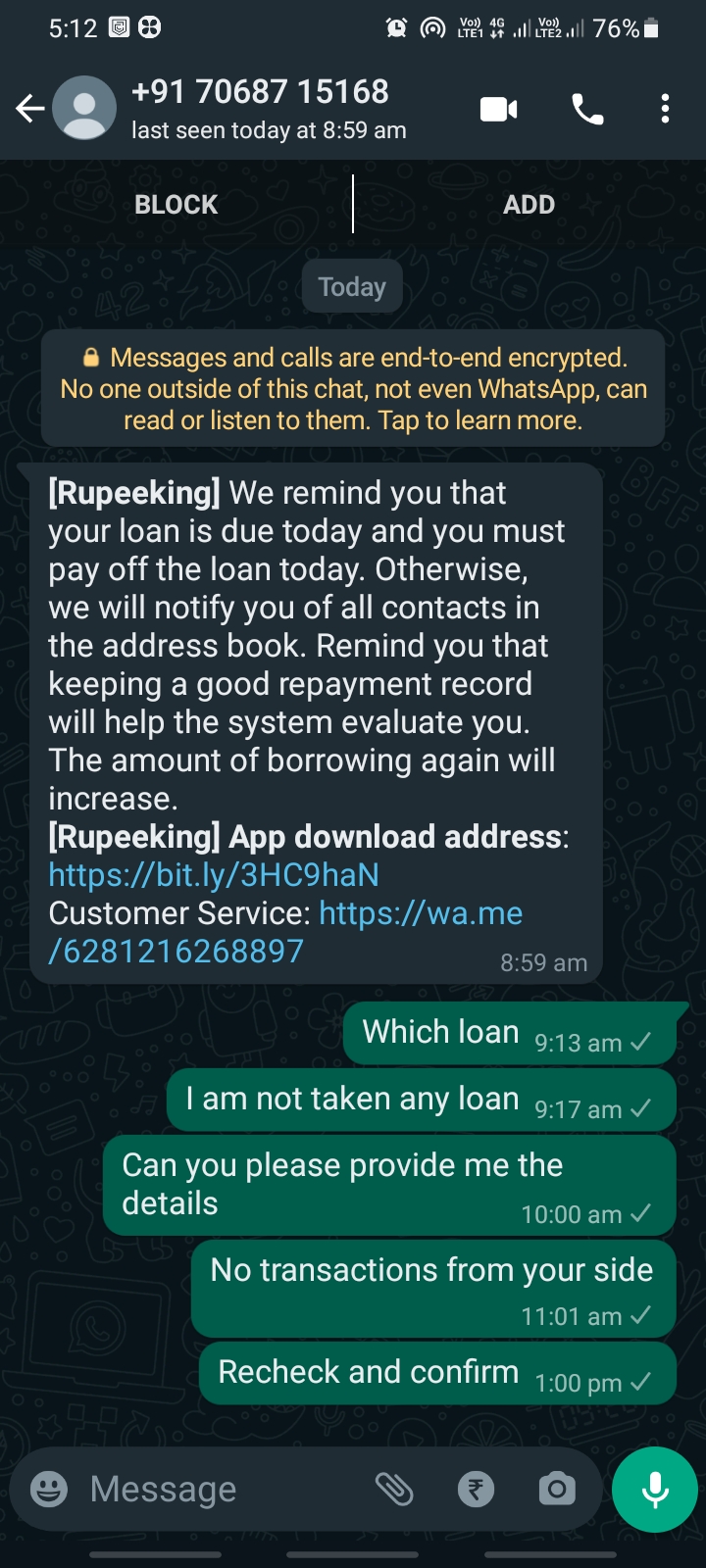
Task: Open the emoji picker
Action: (49, 1490)
